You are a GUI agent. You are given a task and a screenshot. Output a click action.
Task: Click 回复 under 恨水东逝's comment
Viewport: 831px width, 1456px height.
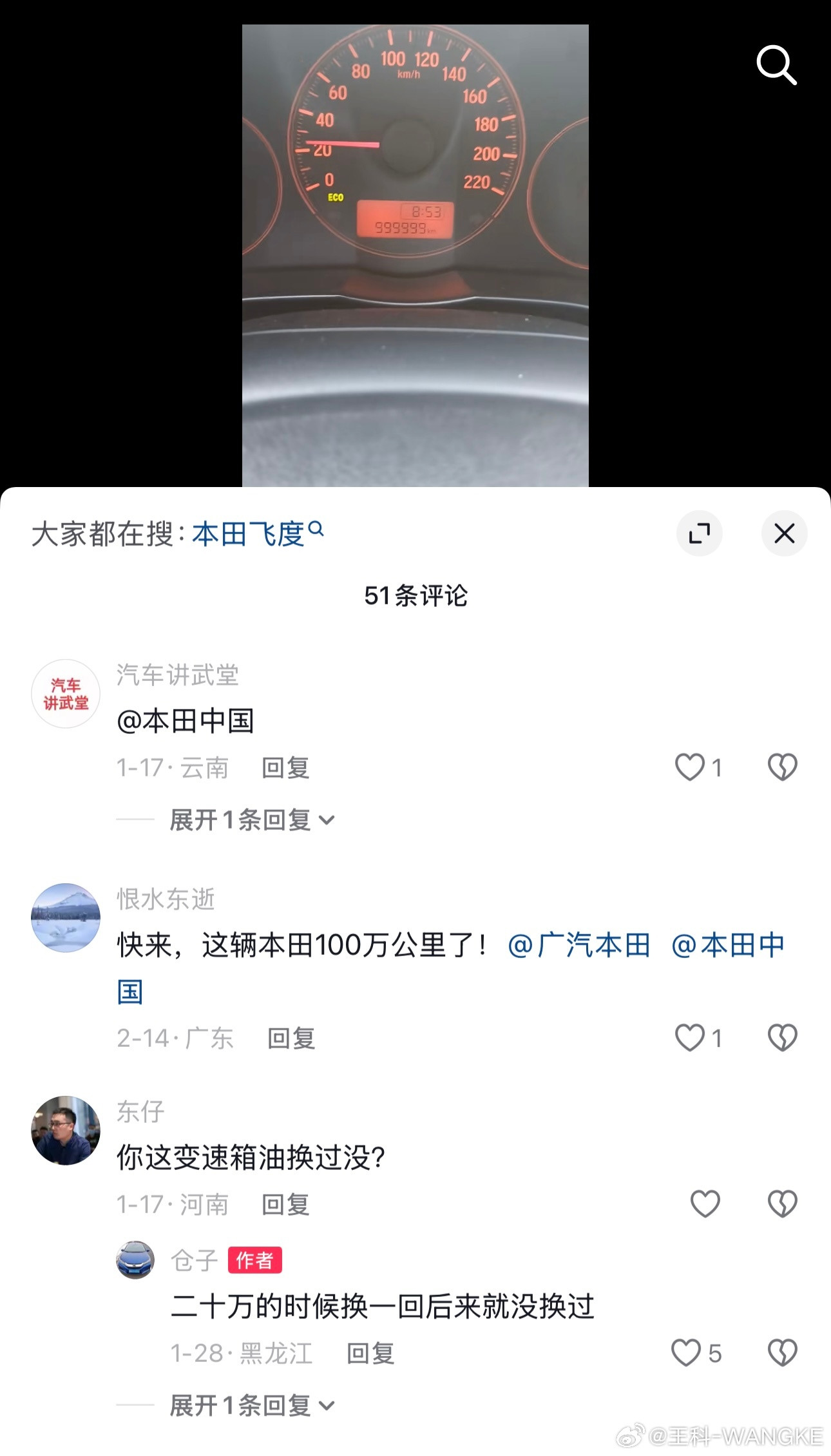pyautogui.click(x=292, y=1037)
